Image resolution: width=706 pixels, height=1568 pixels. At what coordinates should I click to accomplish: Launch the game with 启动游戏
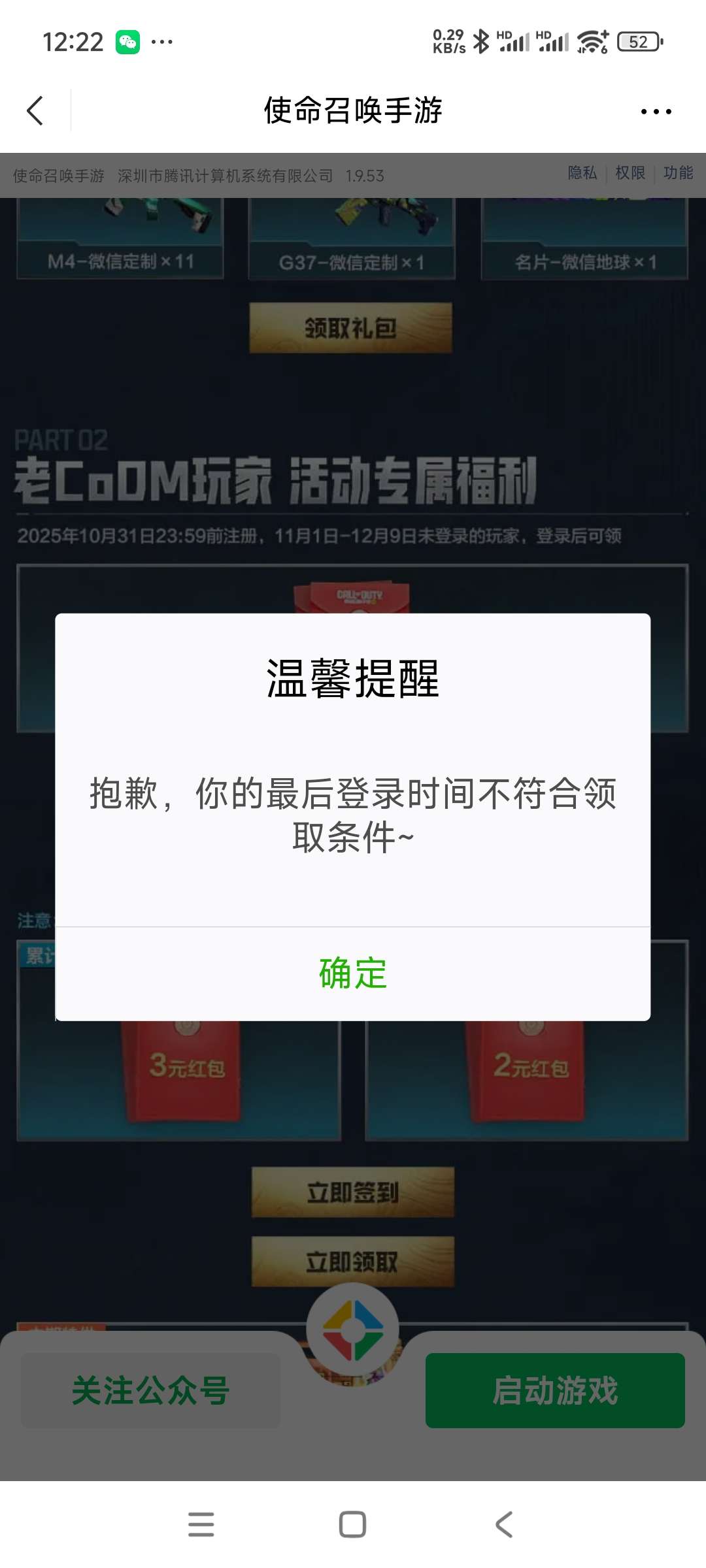pyautogui.click(x=555, y=1390)
